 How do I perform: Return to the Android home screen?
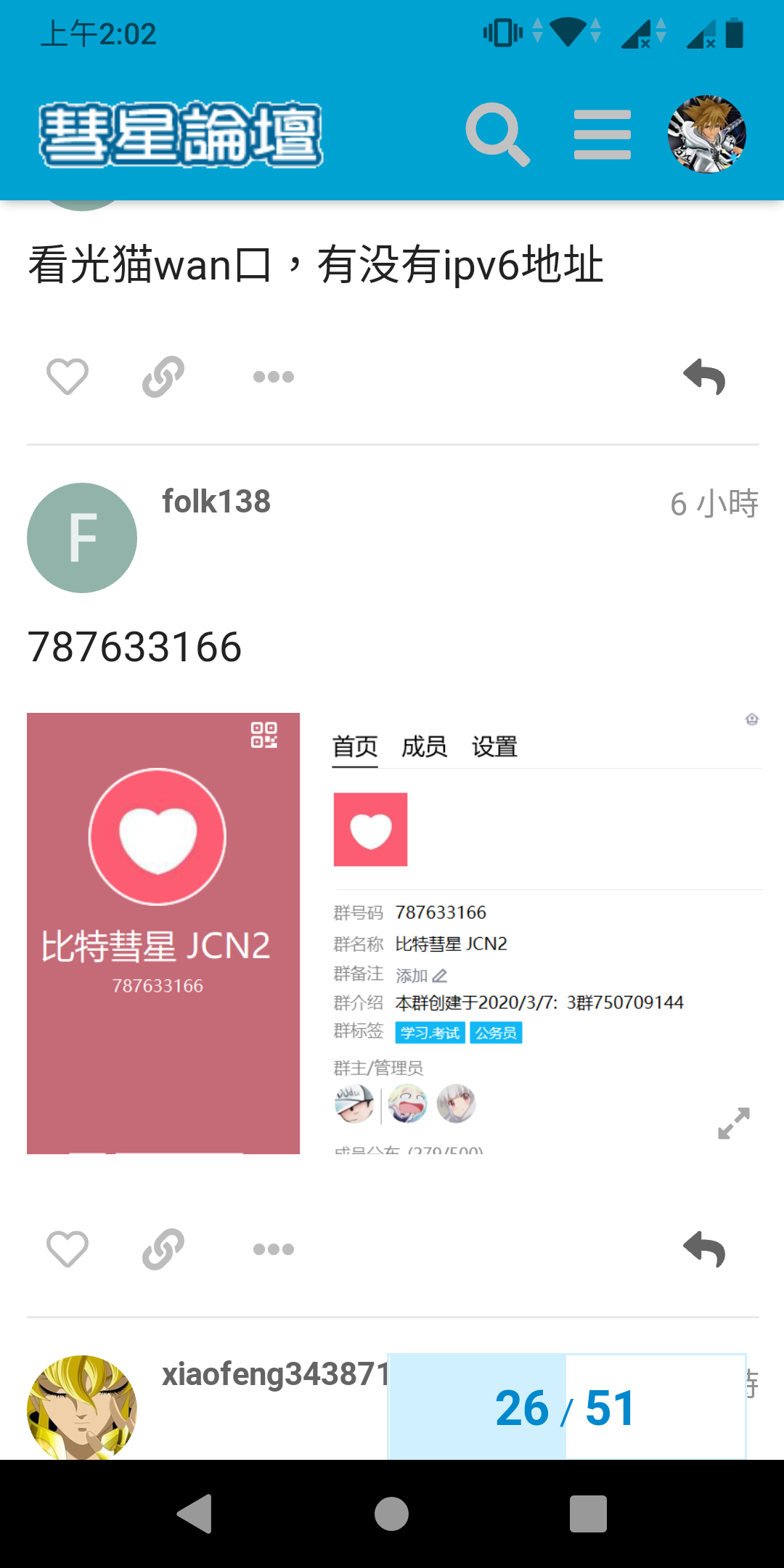coord(392,1514)
